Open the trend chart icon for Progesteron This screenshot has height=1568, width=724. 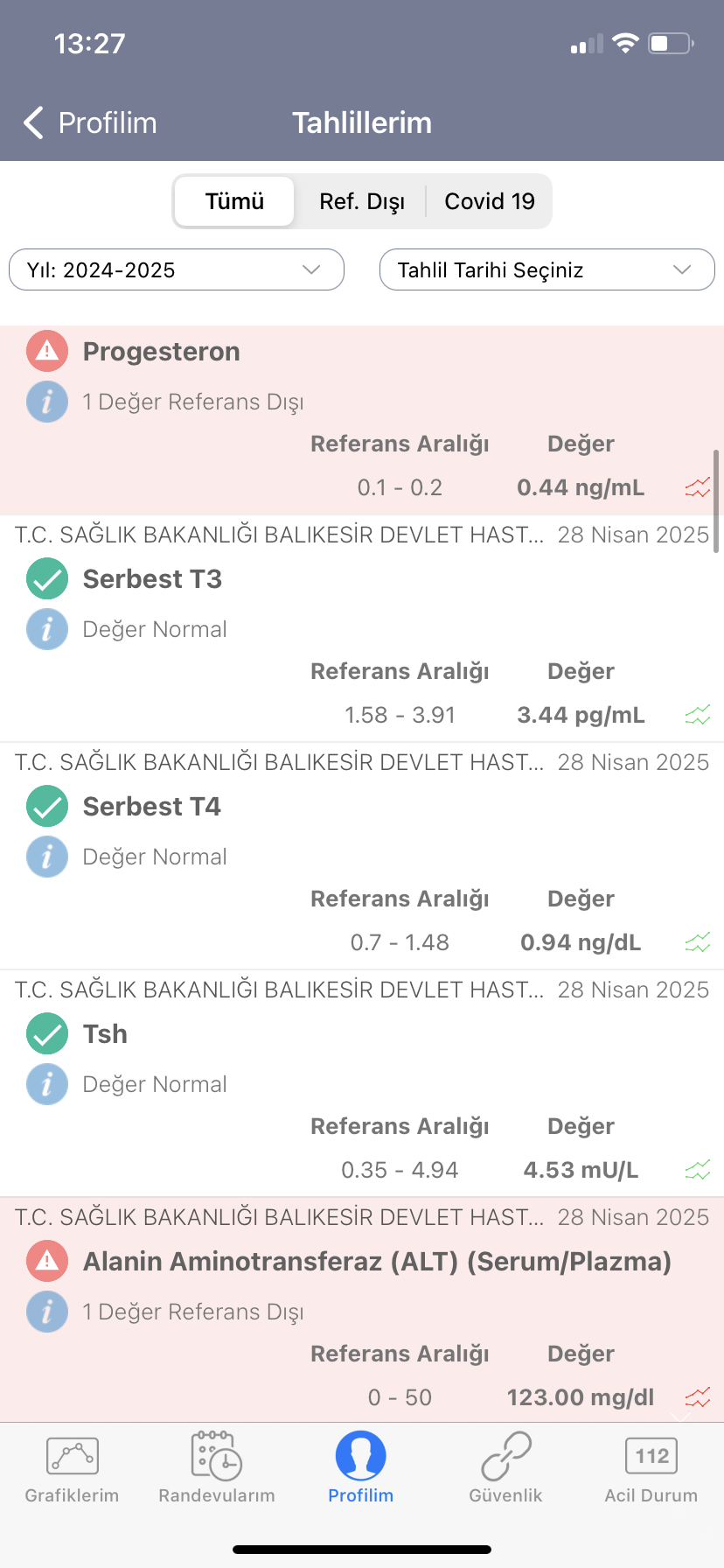(698, 487)
